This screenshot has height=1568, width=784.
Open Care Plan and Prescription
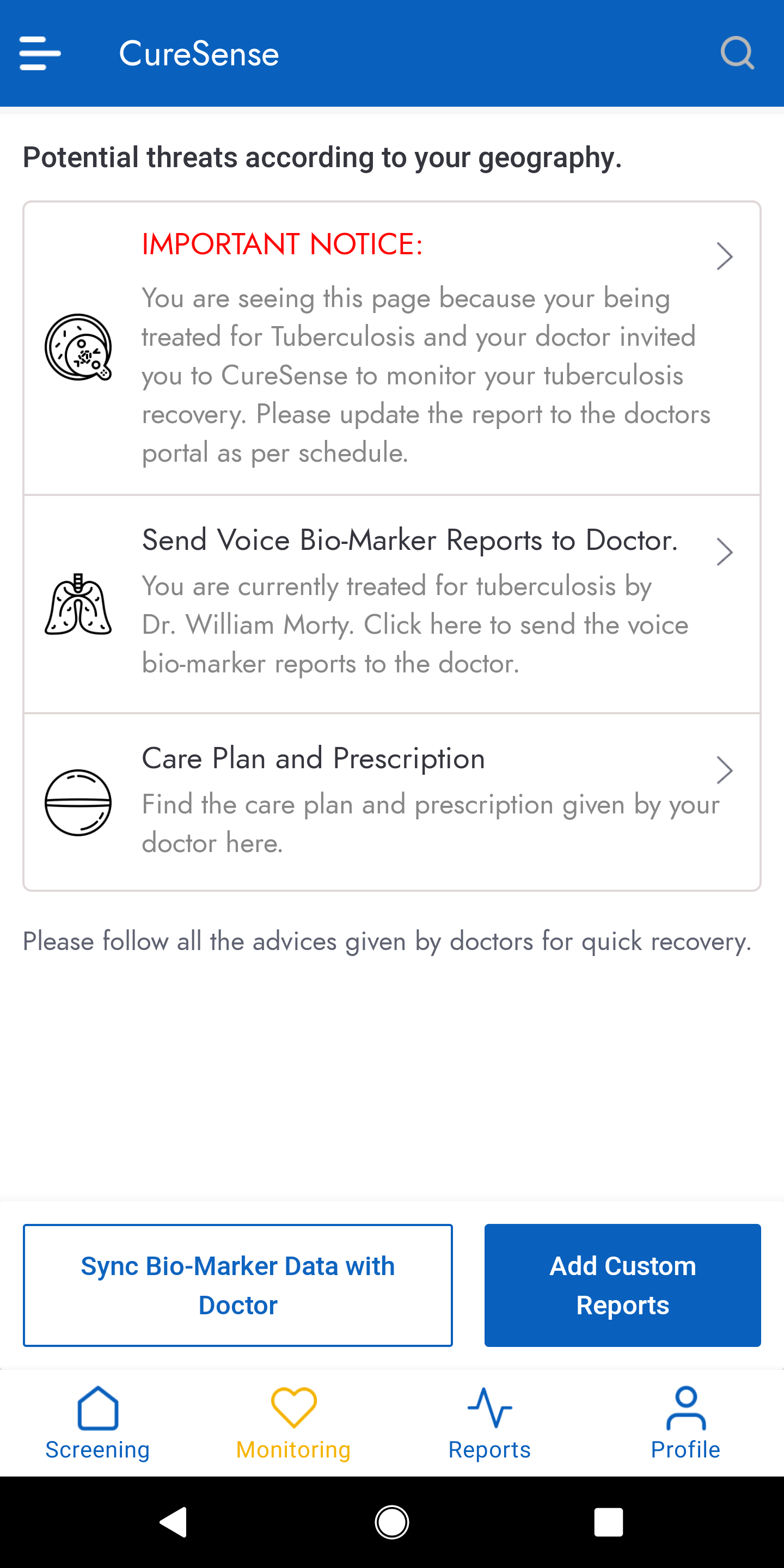(392, 801)
